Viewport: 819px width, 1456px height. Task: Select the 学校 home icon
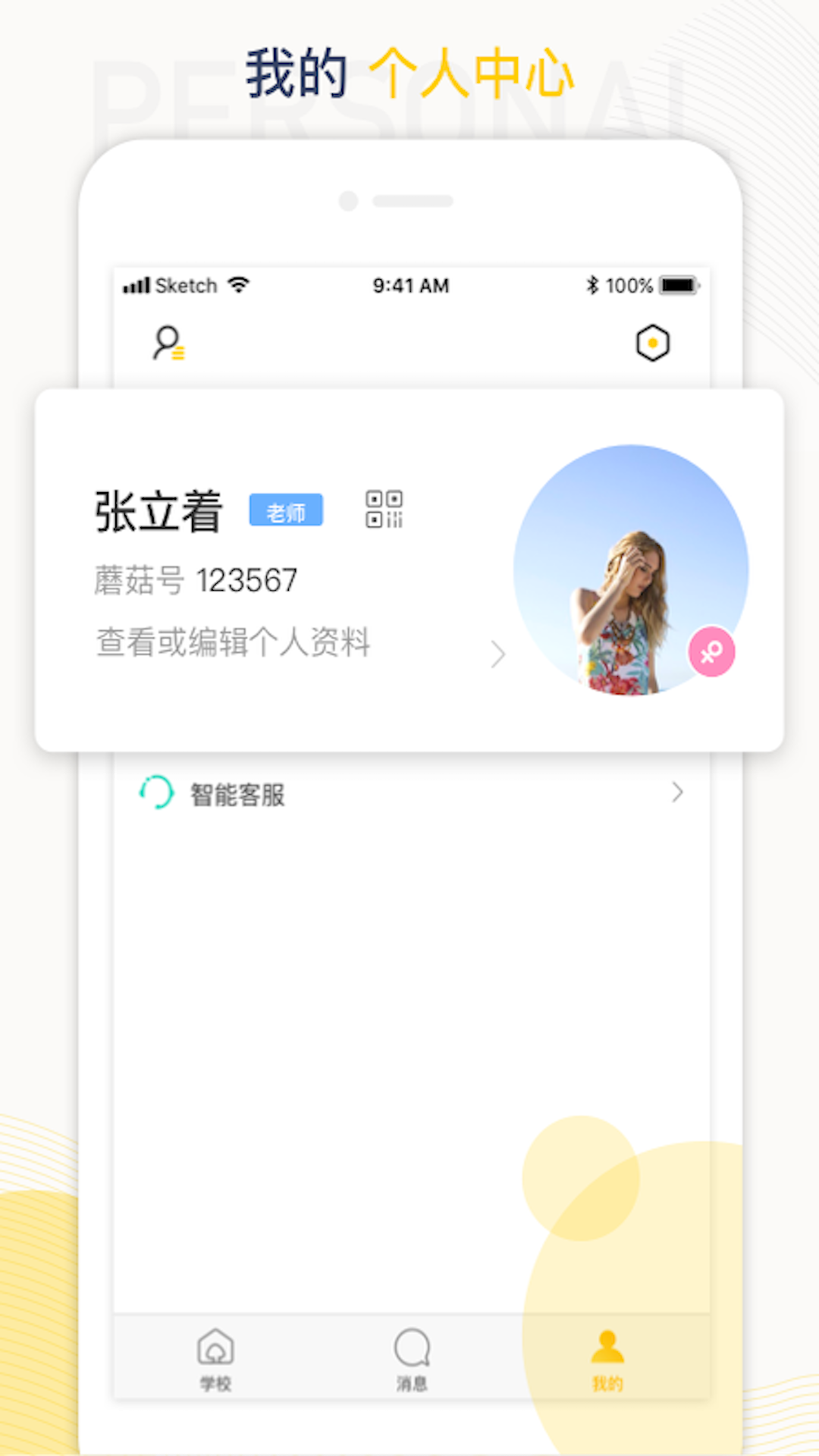click(215, 1348)
